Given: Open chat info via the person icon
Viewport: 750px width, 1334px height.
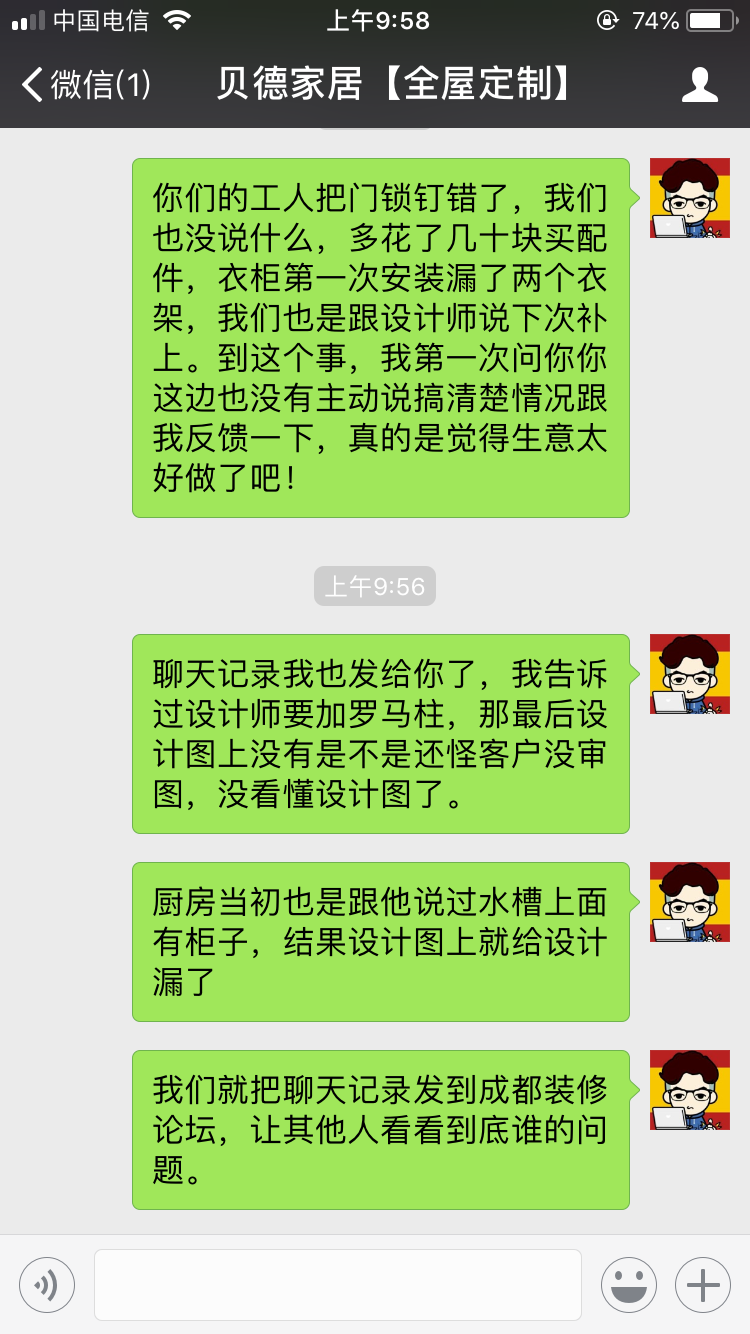Looking at the screenshot, I should coord(699,85).
